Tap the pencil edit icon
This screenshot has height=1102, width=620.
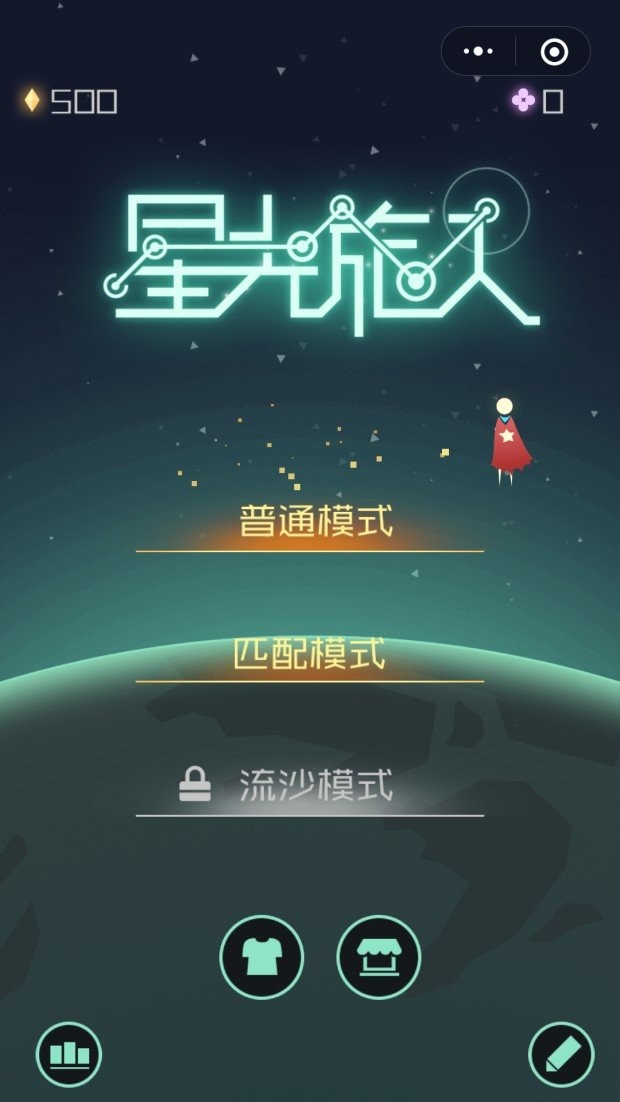click(x=561, y=1054)
